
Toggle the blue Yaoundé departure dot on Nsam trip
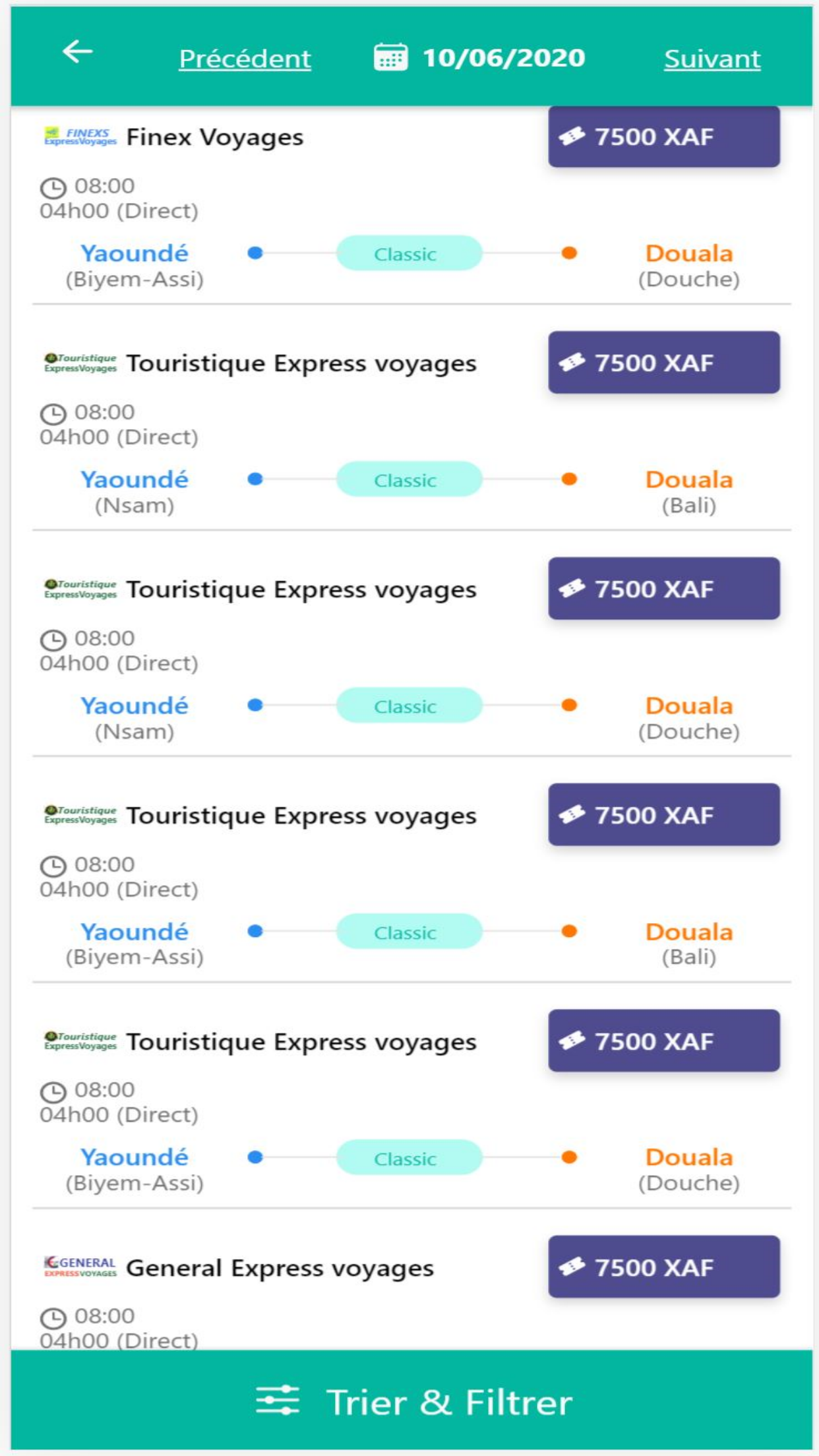tap(255, 480)
